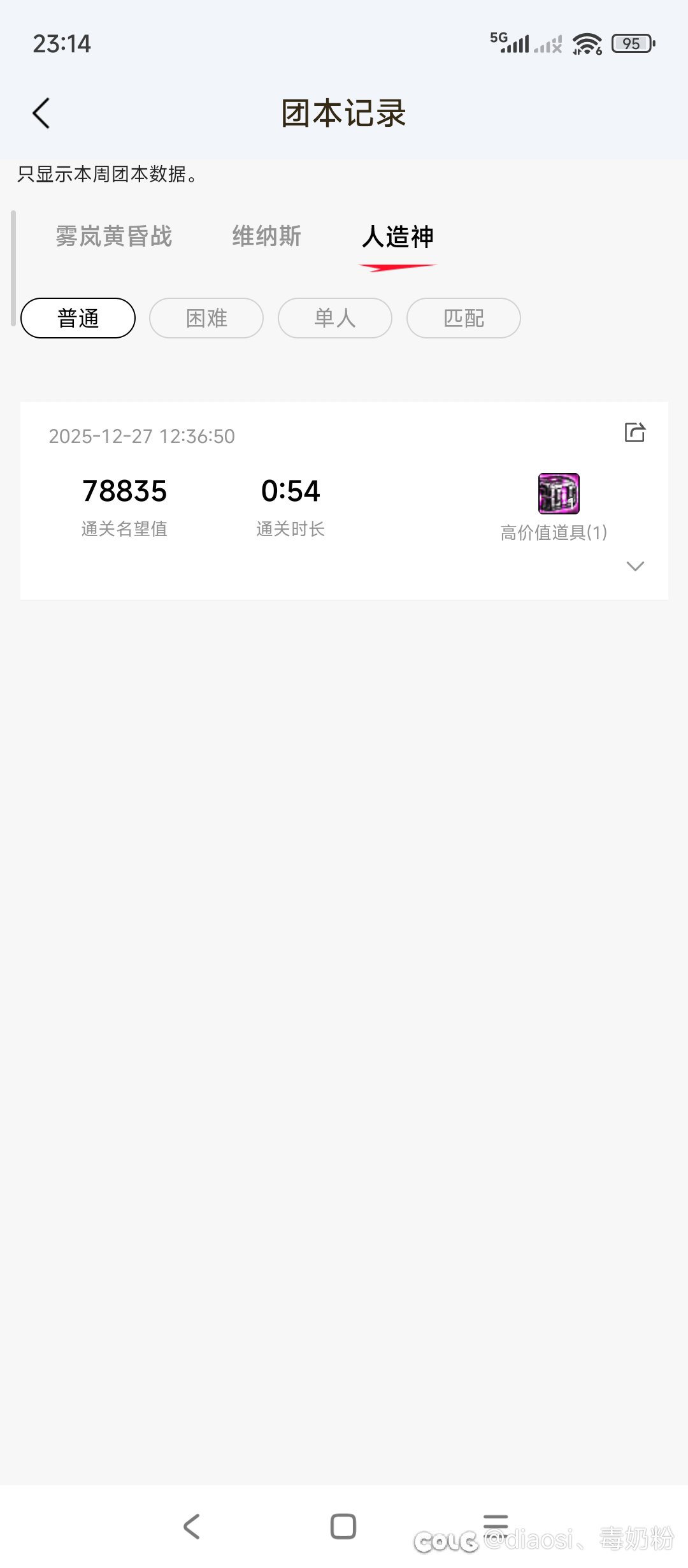Image resolution: width=688 pixels, height=1568 pixels.
Task: Filter records by 匹配 mode
Action: (464, 318)
